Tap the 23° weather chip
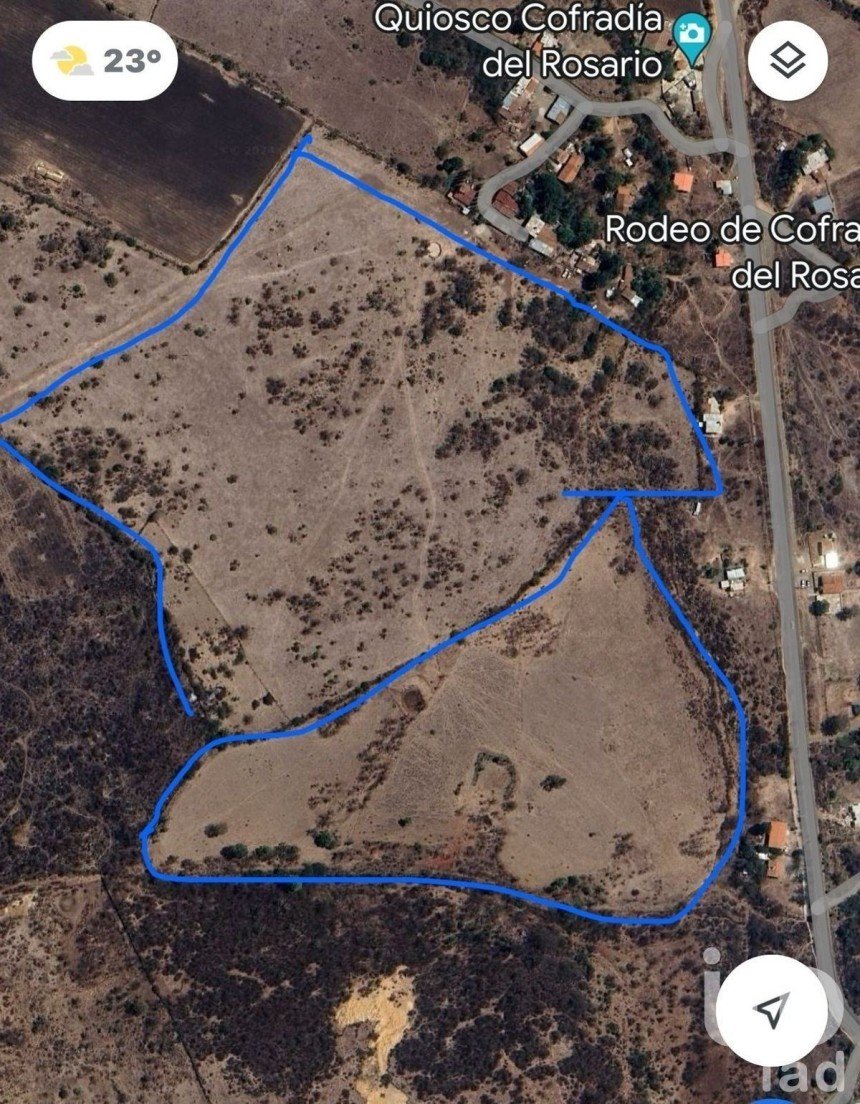 pyautogui.click(x=105, y=62)
